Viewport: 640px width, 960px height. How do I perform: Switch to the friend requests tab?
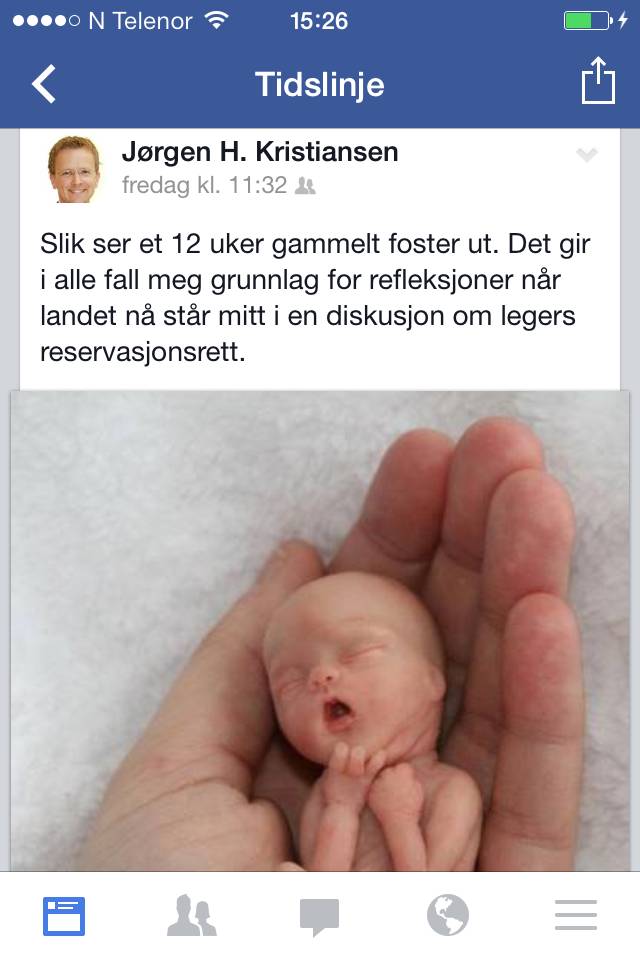click(x=191, y=916)
